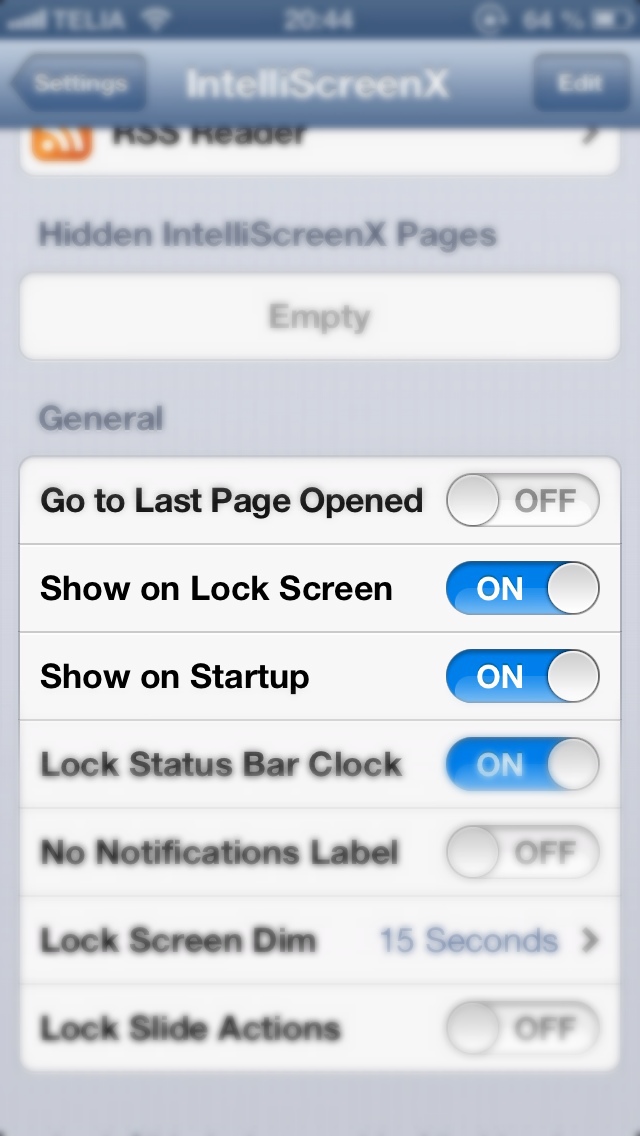
Task: Go back to Settings
Action: 78,83
